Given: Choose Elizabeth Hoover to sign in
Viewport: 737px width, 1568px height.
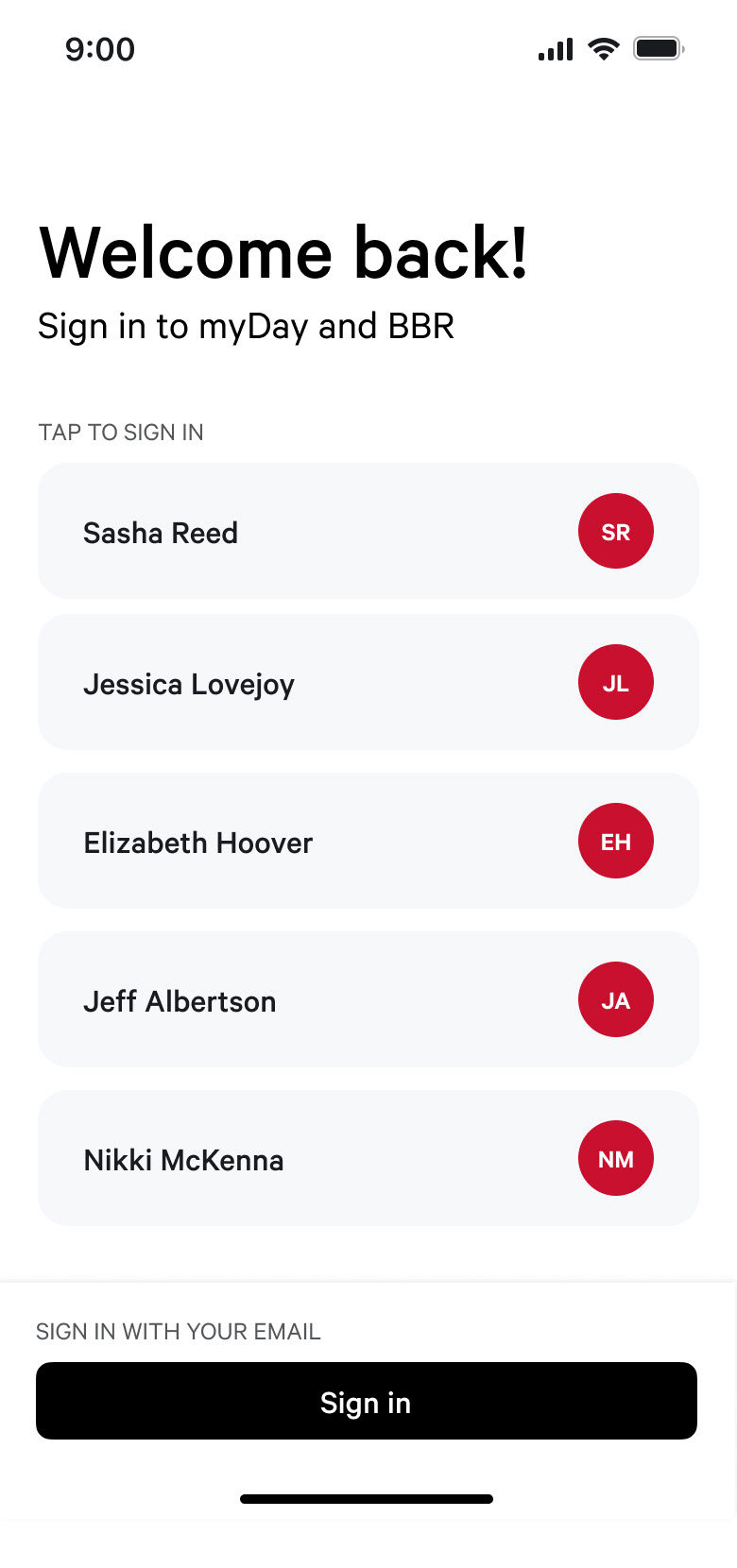Looking at the screenshot, I should 368,841.
